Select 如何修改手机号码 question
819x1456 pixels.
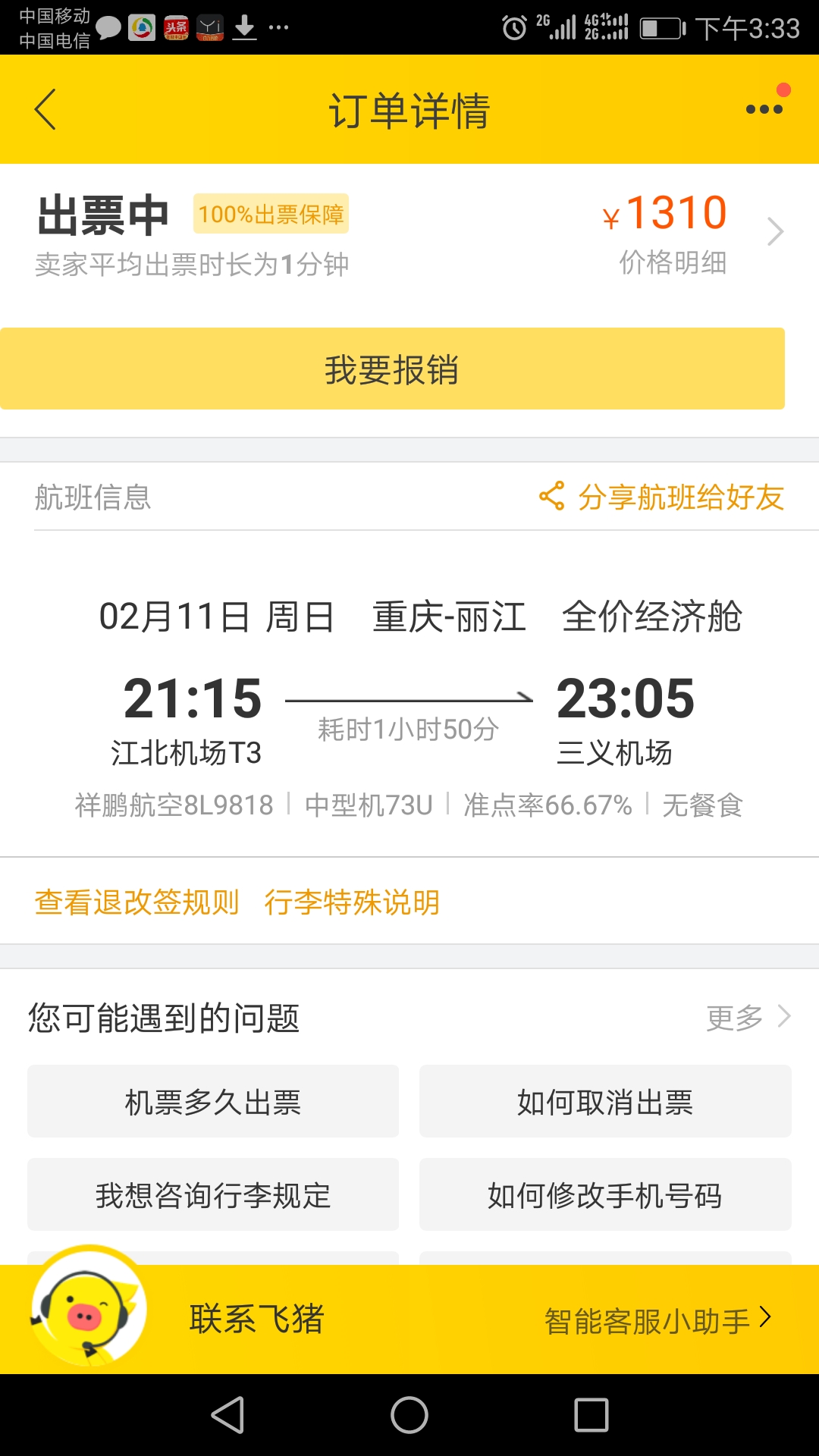tap(605, 1195)
